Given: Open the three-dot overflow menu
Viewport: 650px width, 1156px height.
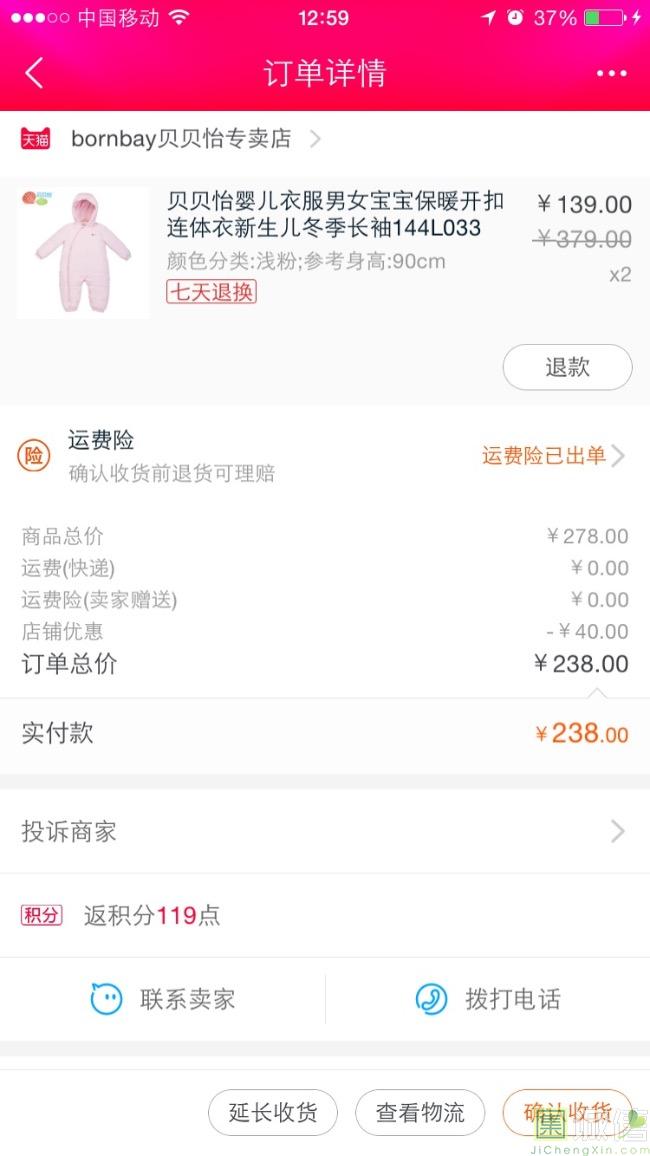Looking at the screenshot, I should 611,73.
